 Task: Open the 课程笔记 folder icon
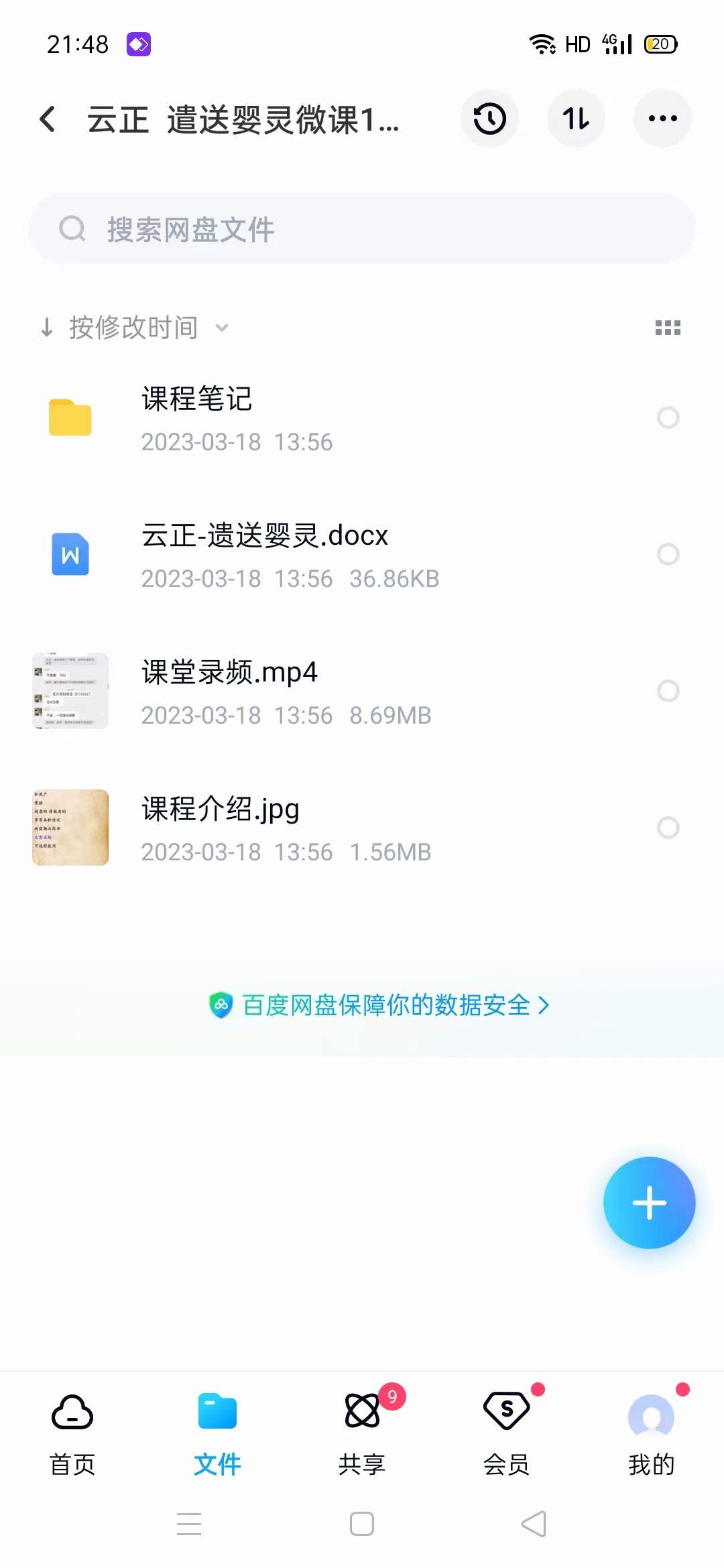click(x=70, y=417)
